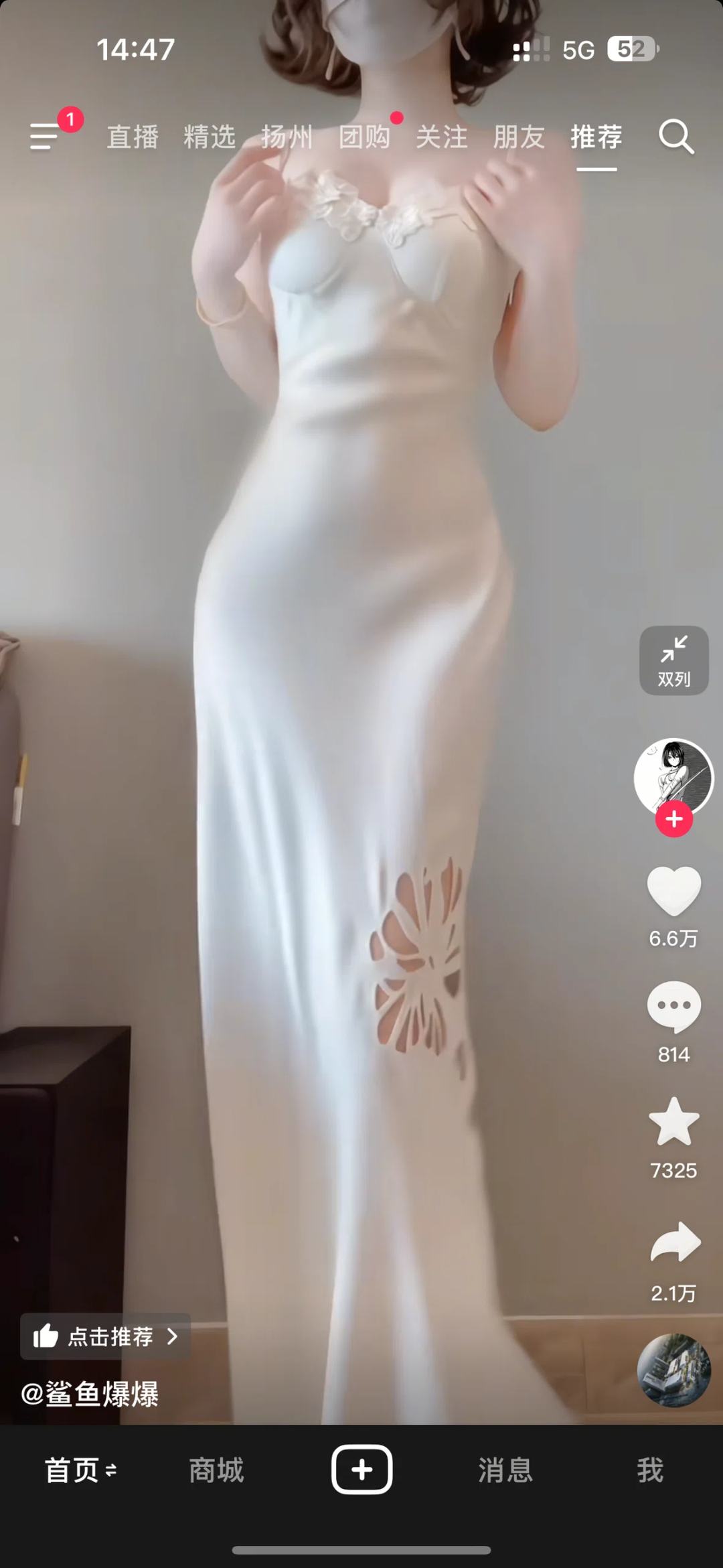Follow the creator with the plus badge

click(x=673, y=819)
